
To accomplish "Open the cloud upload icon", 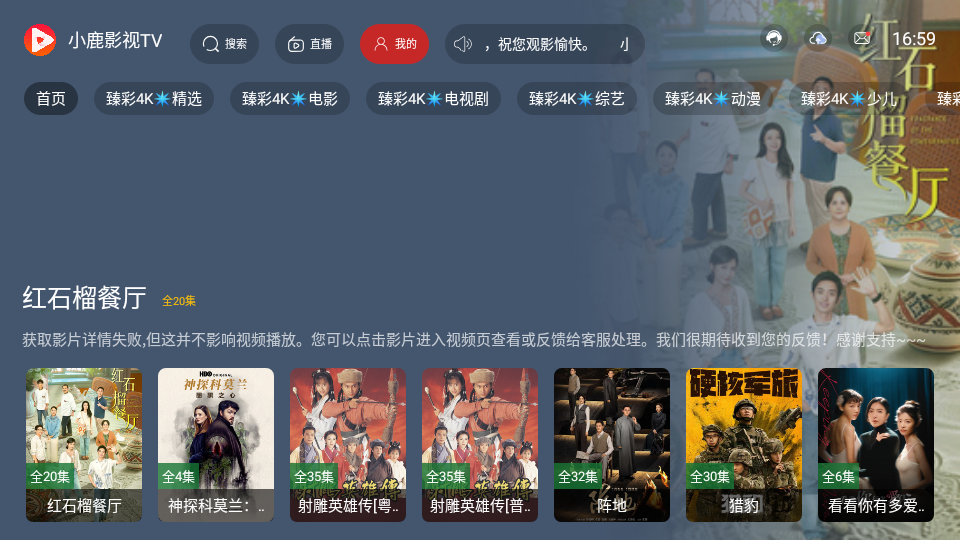I will tap(818, 39).
